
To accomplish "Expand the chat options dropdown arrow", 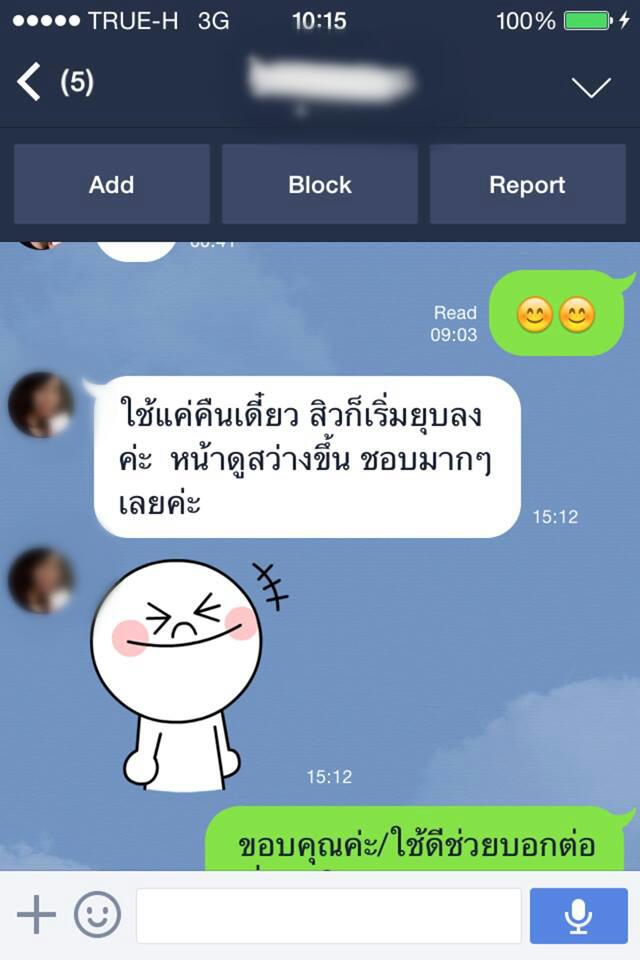I will coord(591,87).
